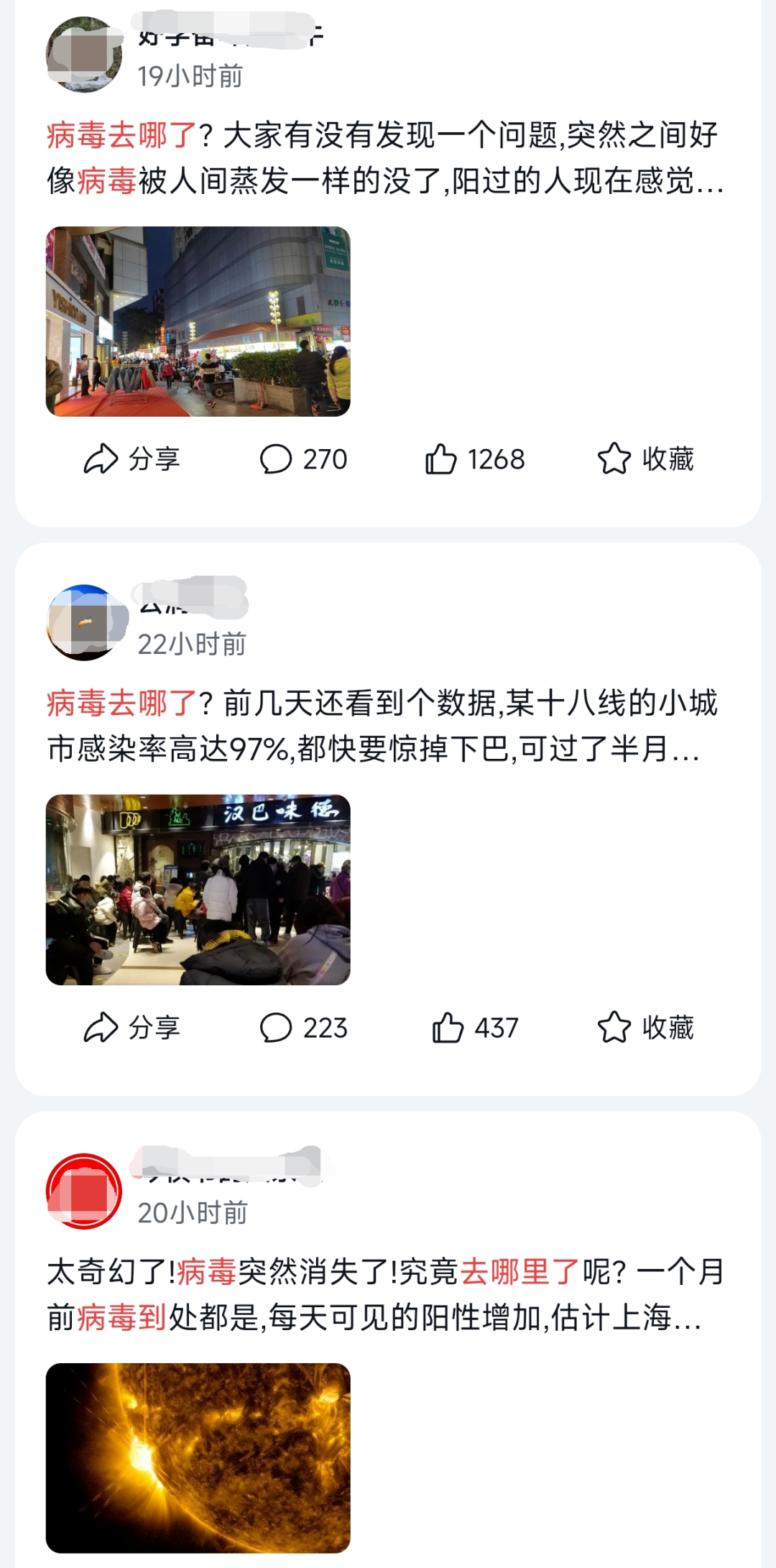
Task: Like the post with 1268 likes
Action: pos(474,459)
